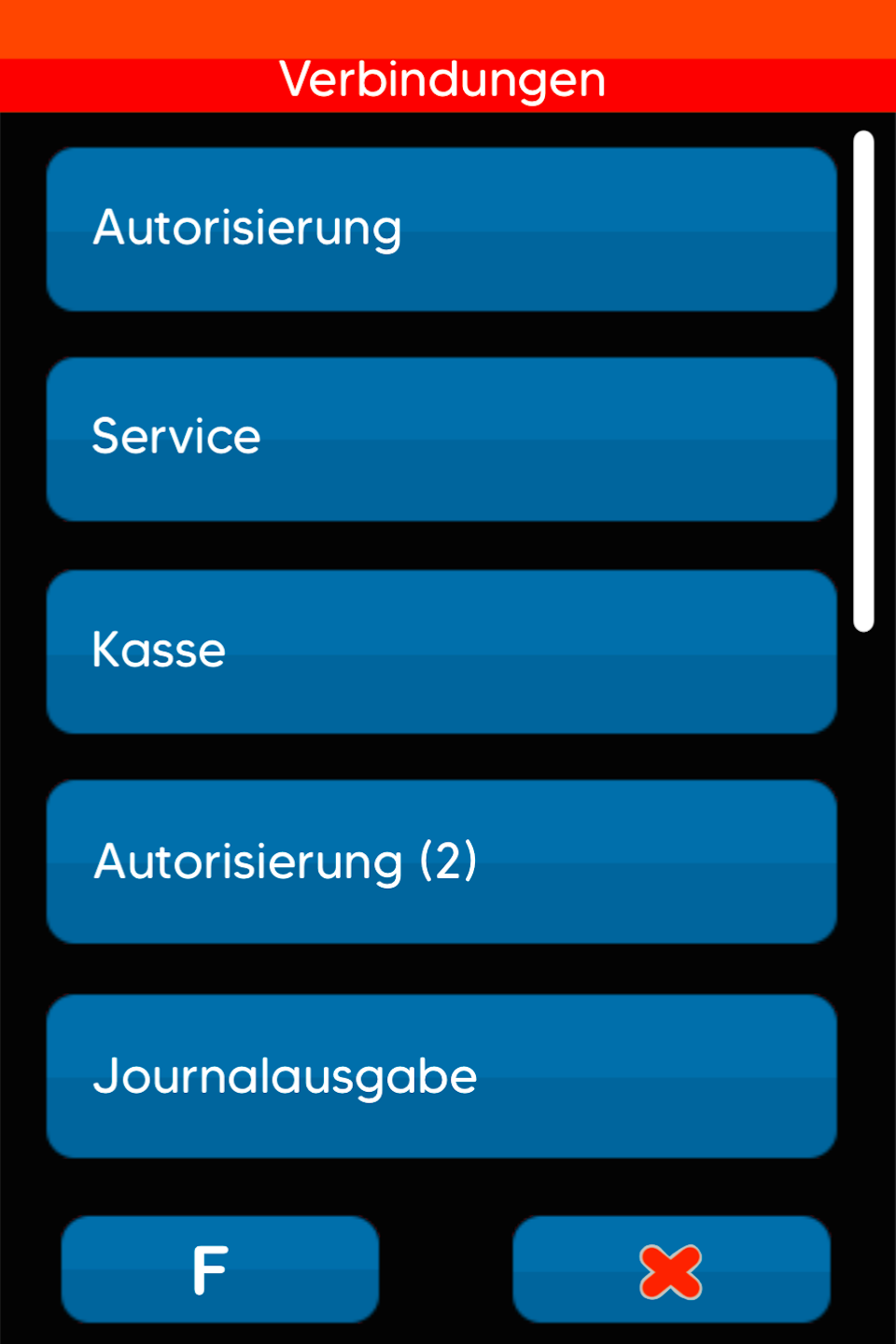Viewport: 896px width, 1344px height.
Task: Open the Autorisierung connection entry
Action: point(441,230)
